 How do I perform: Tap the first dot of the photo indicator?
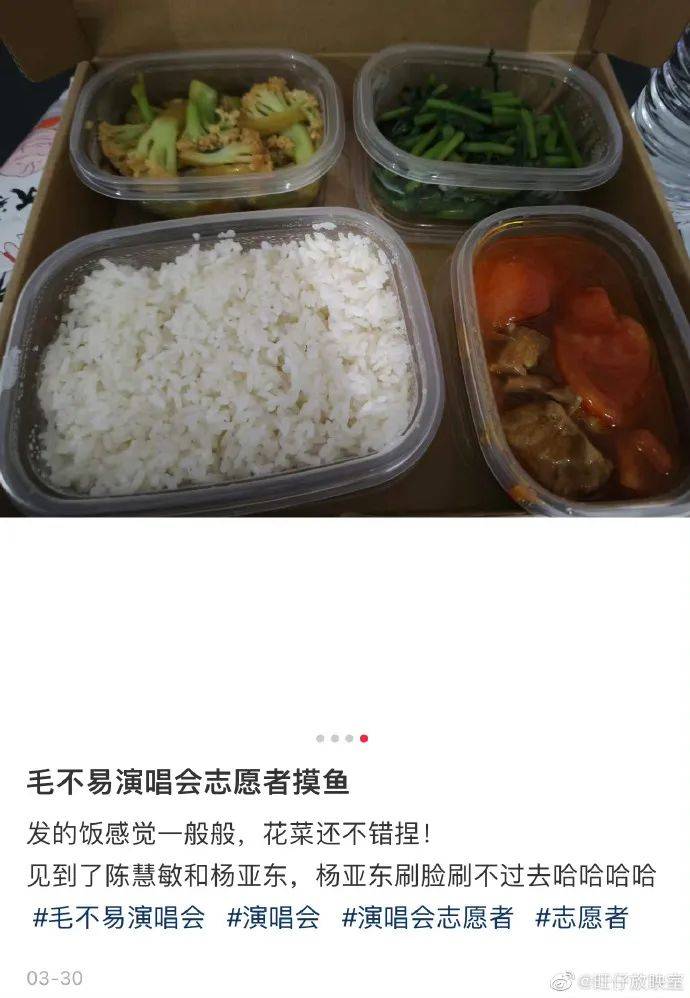(320, 738)
